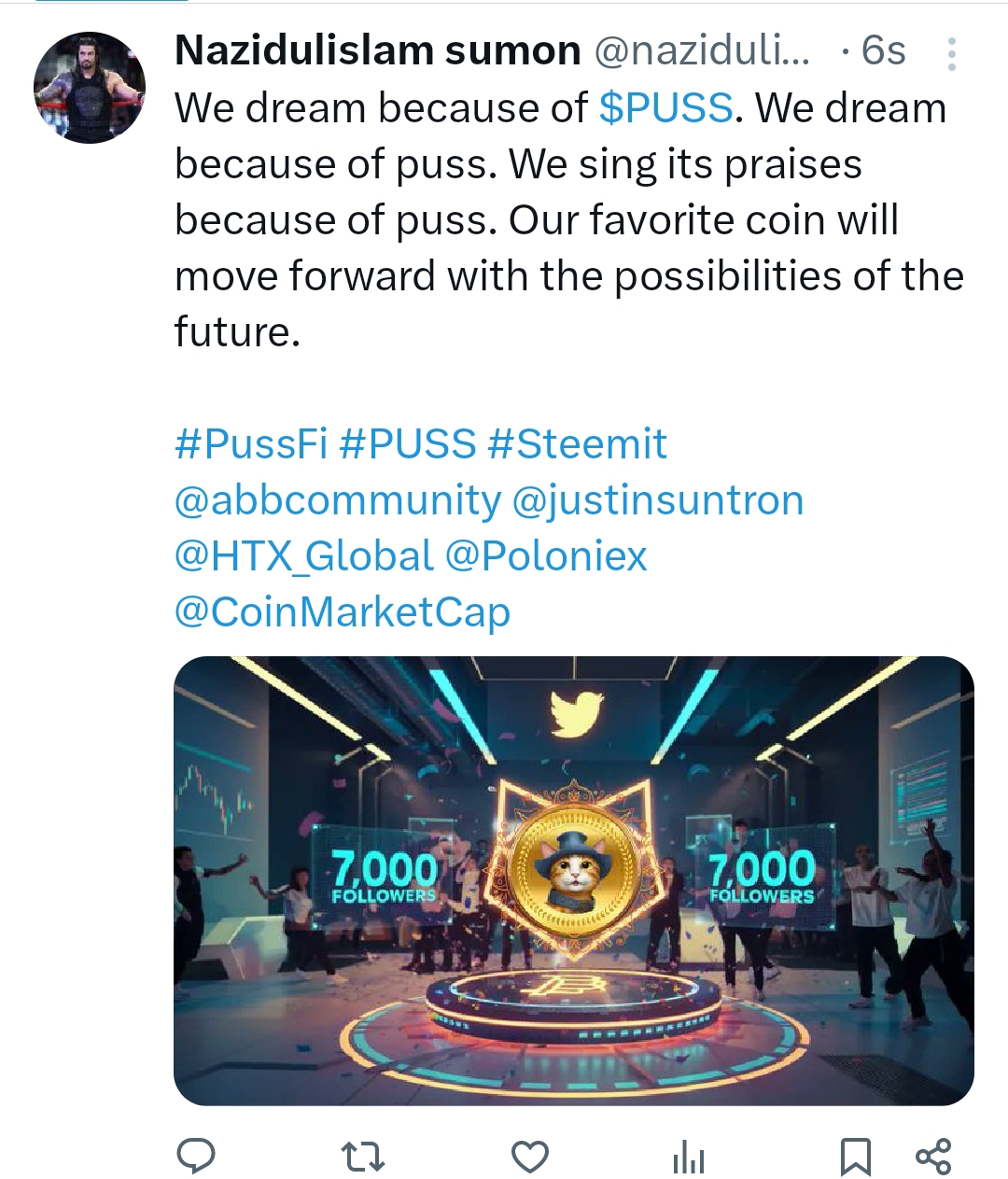Visit the @justinsuntron mention
This screenshot has width=1008, height=1179.
(x=658, y=500)
